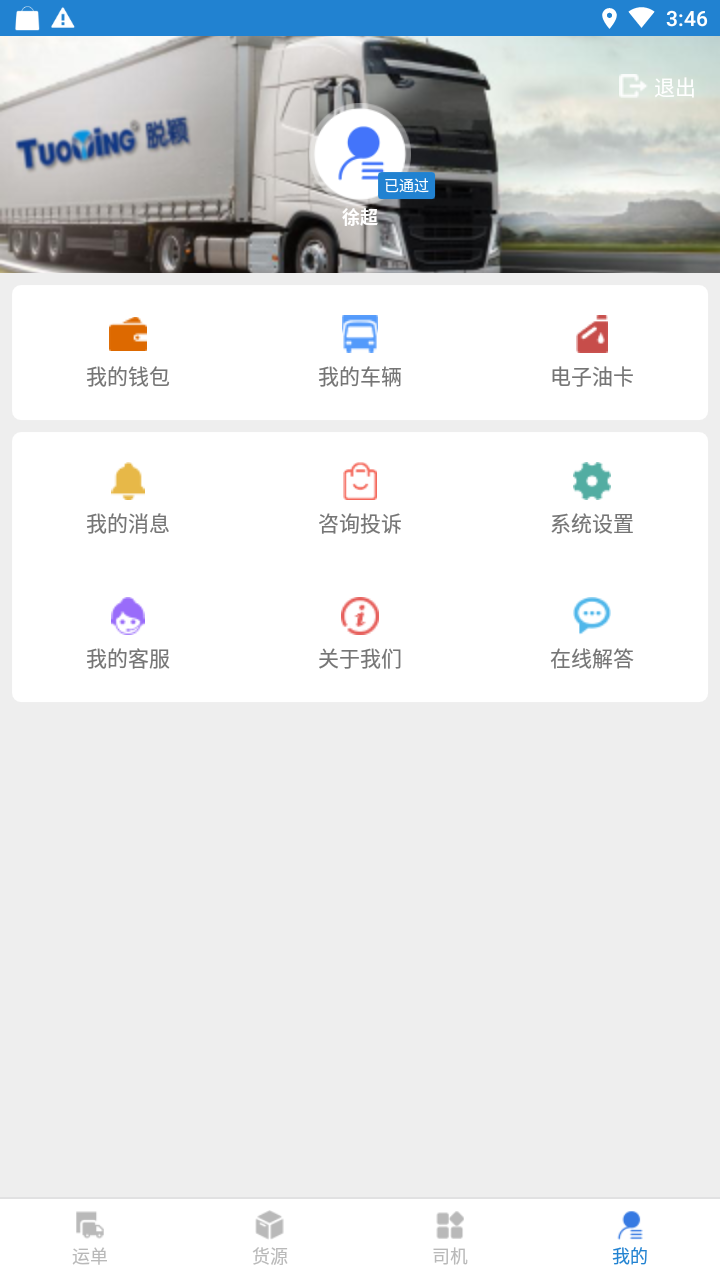View 我的车辆 vehicles
Screen dimensions: 720x1280
tap(360, 352)
